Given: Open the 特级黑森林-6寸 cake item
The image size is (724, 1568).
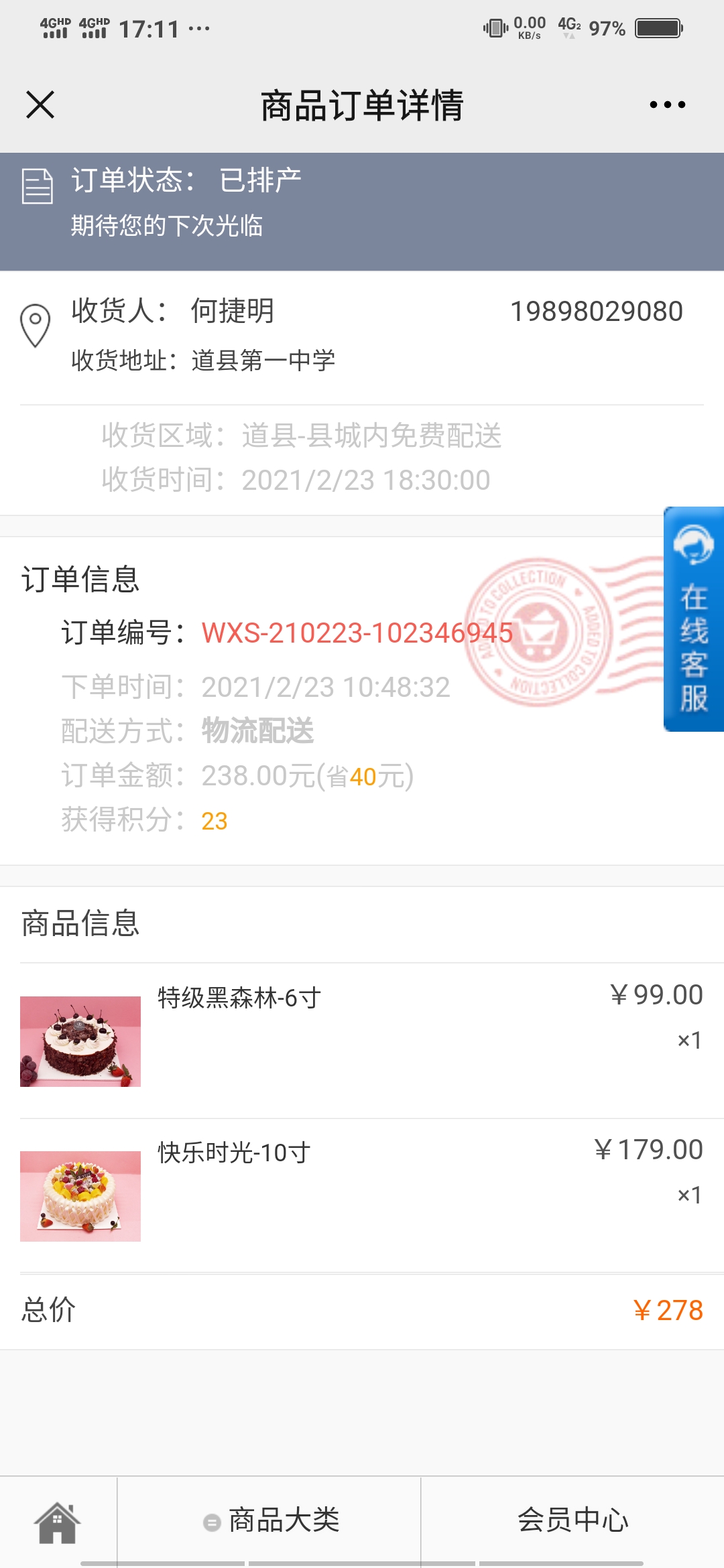Looking at the screenshot, I should (362, 1041).
